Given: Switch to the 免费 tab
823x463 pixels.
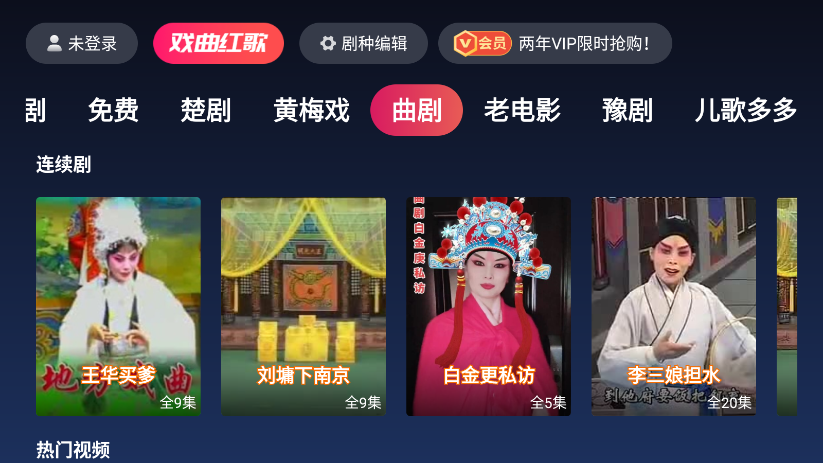Looking at the screenshot, I should [113, 110].
